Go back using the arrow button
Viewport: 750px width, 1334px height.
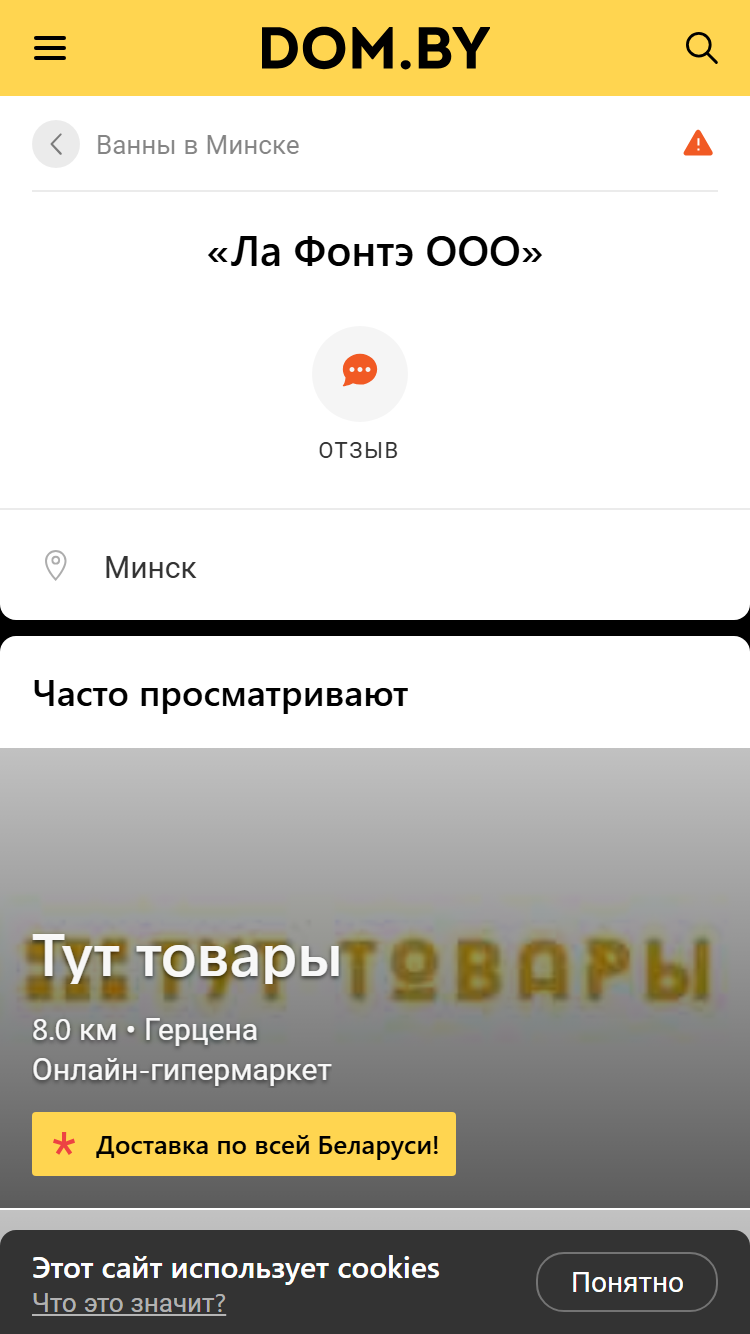click(56, 144)
